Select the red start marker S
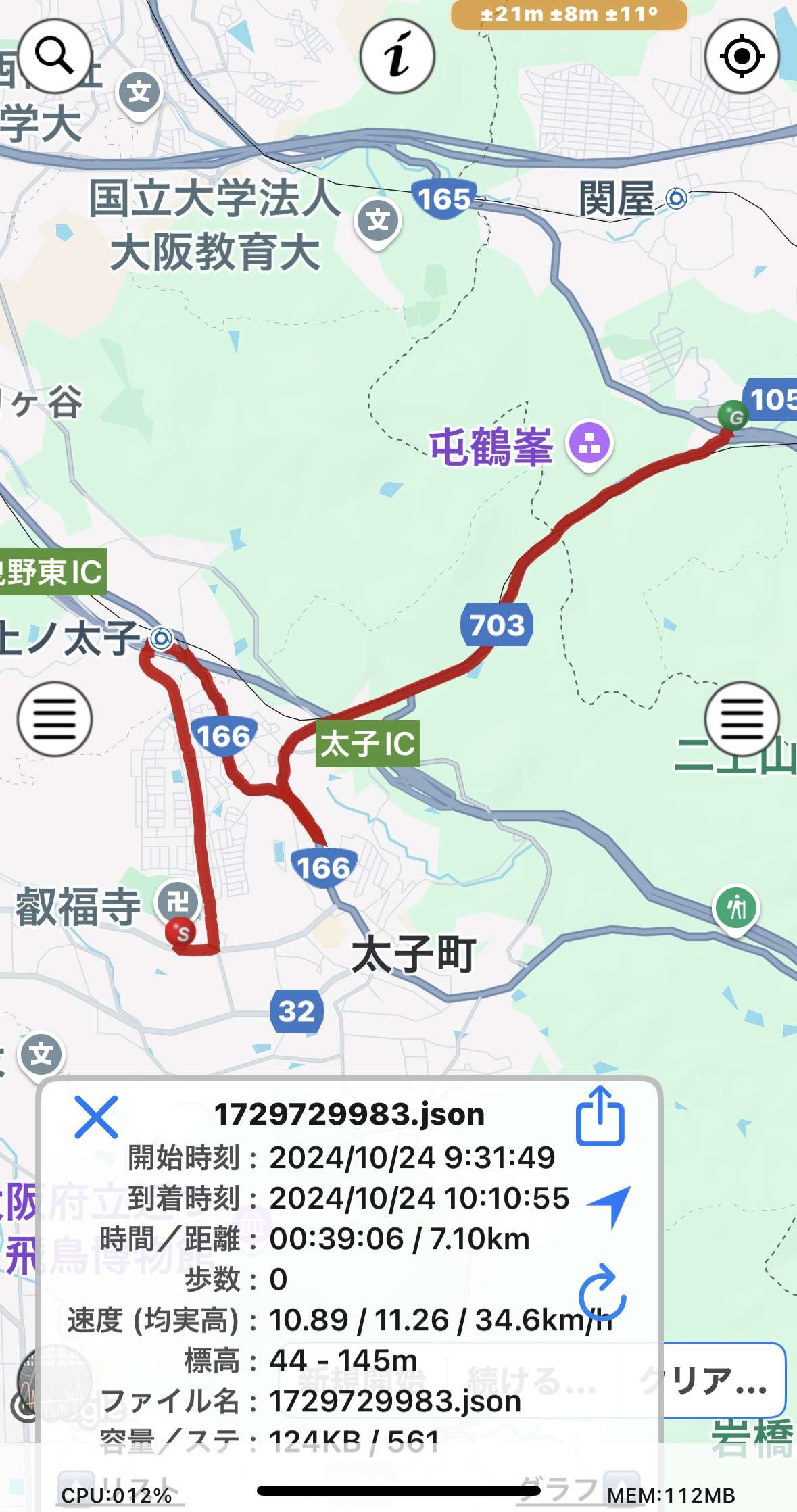 tap(180, 933)
